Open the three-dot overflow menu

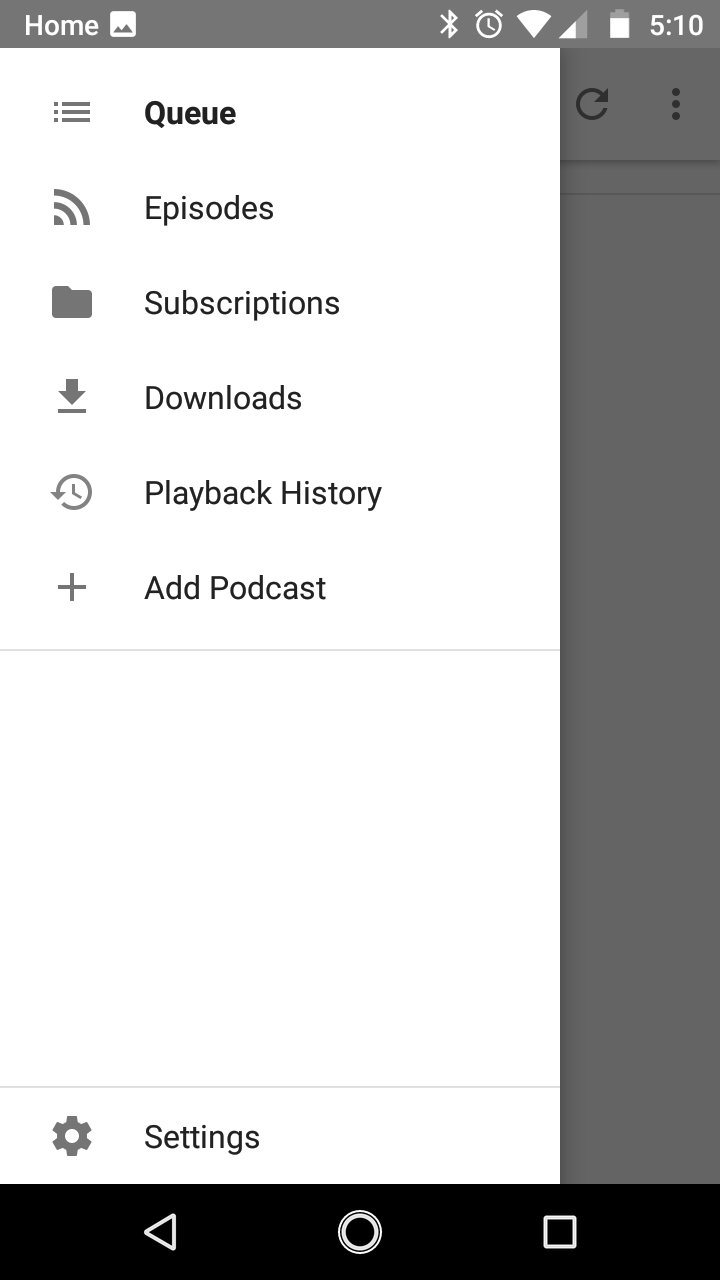coord(676,104)
